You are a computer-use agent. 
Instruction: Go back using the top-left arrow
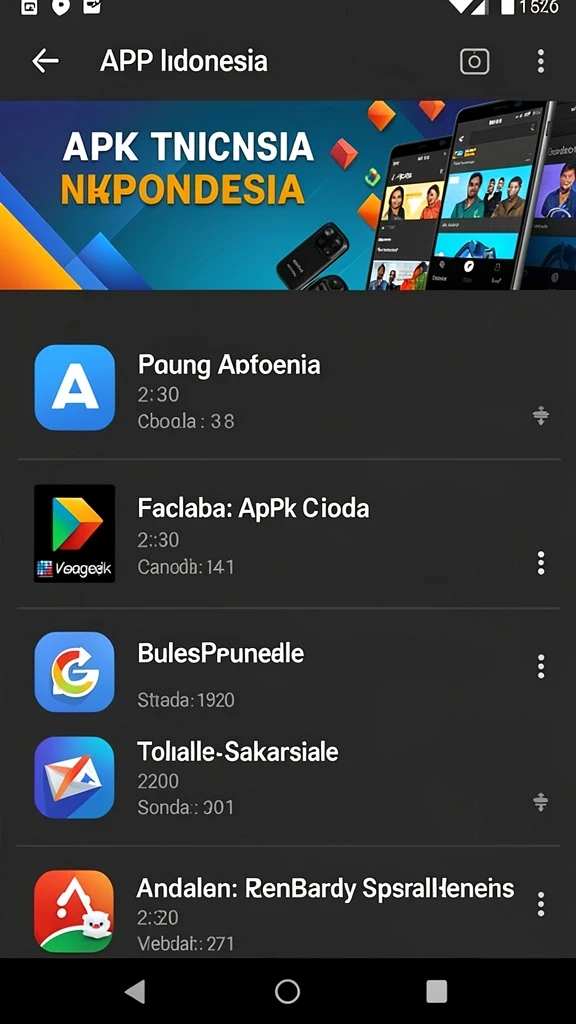click(x=45, y=61)
